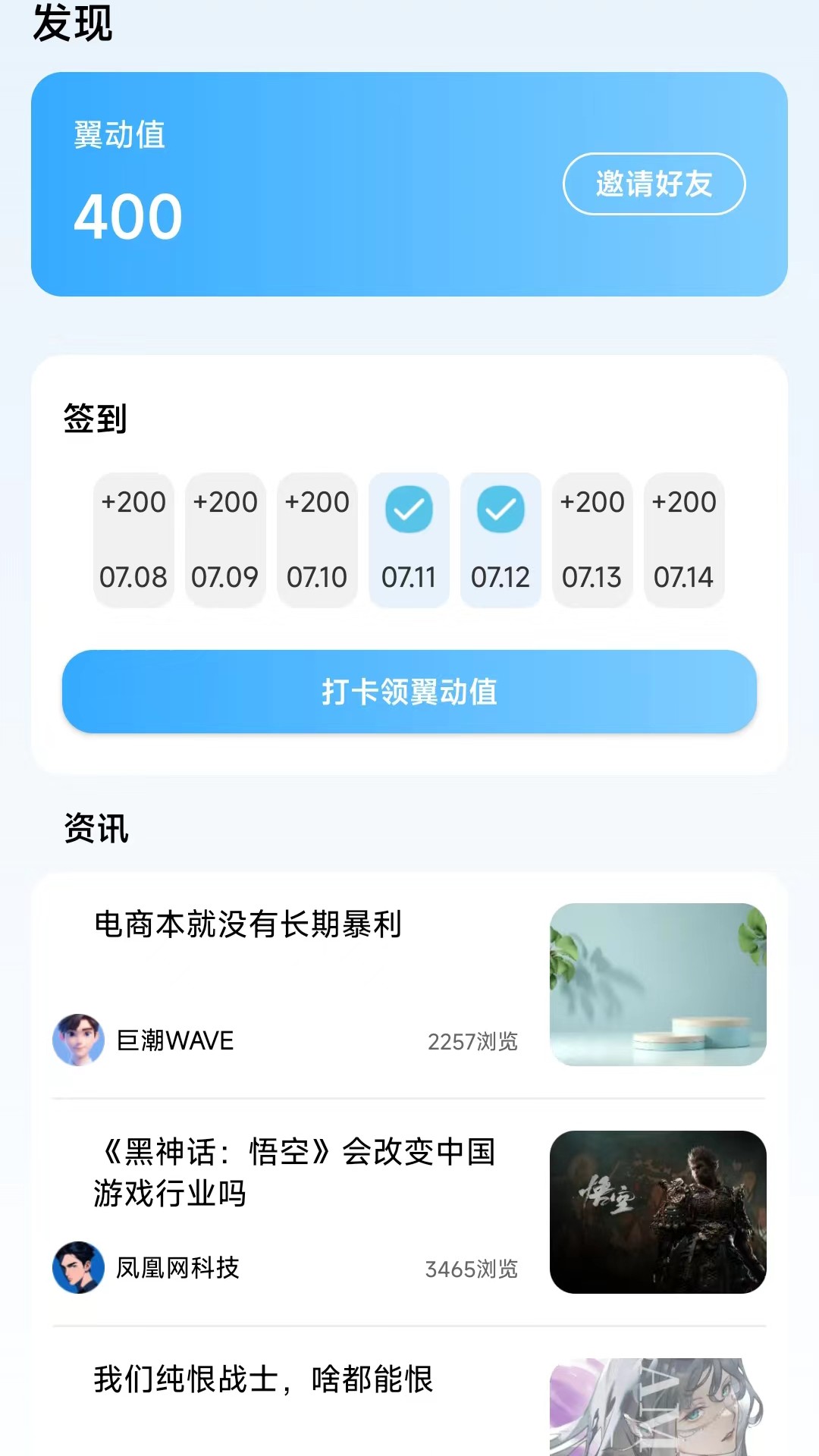Select the 07.14 sign-in day

684,540
